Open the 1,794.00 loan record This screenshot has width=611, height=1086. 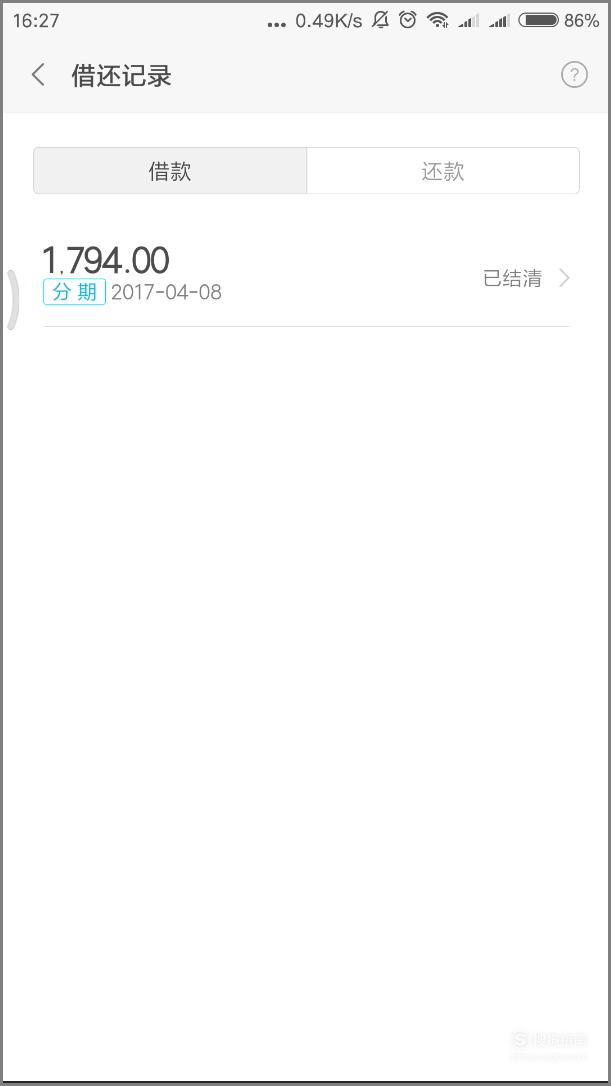click(306, 277)
